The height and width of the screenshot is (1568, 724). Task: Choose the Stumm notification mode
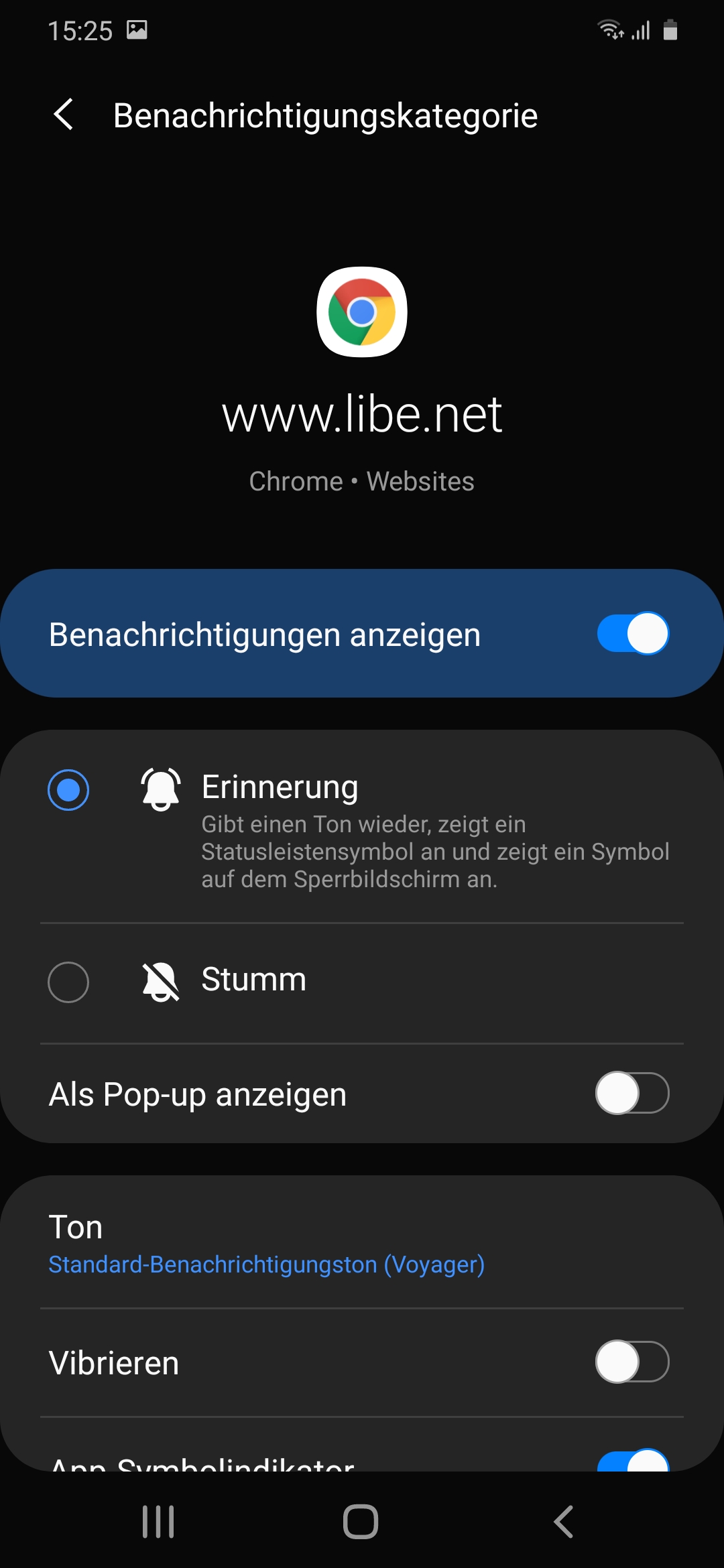click(x=68, y=982)
